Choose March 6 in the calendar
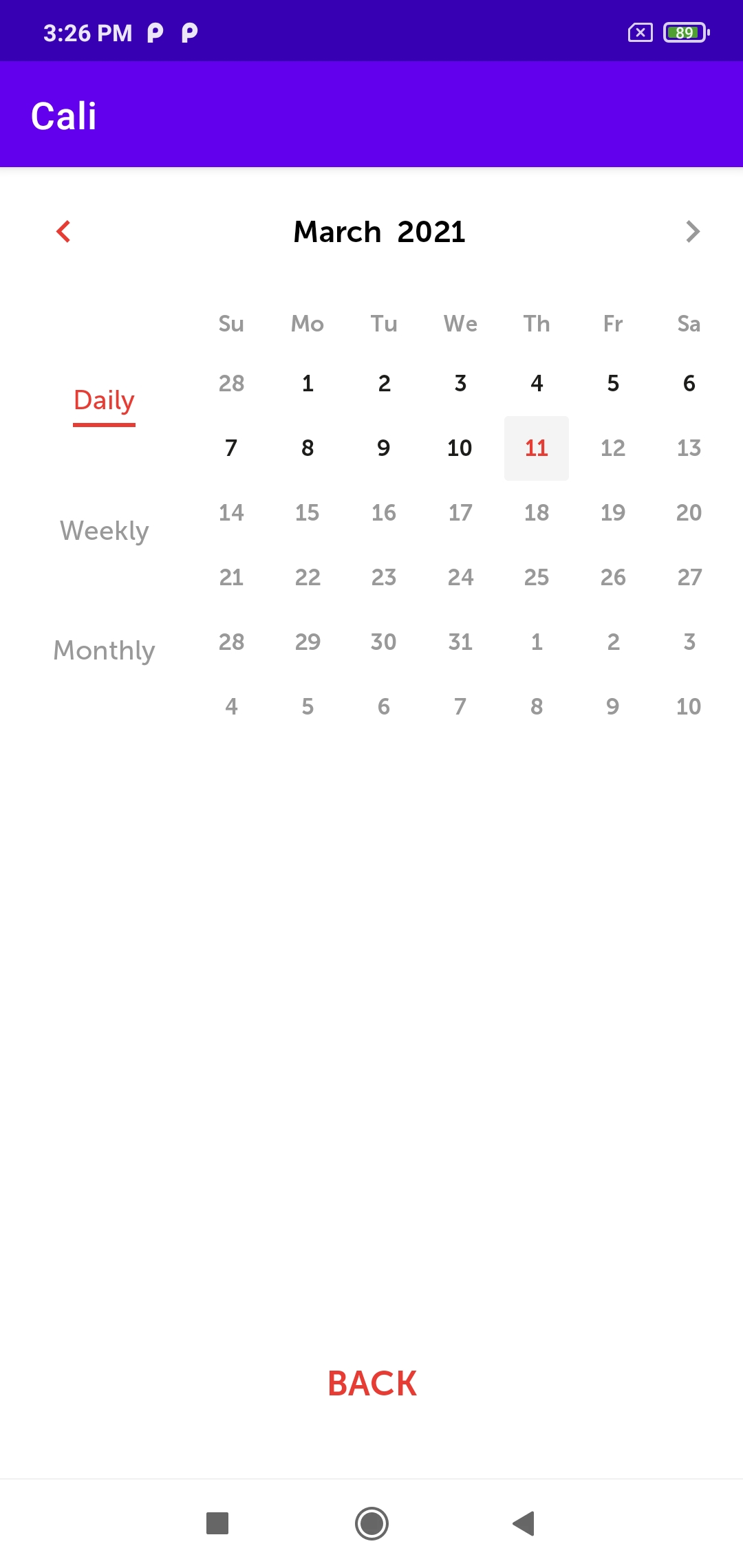 tap(689, 384)
